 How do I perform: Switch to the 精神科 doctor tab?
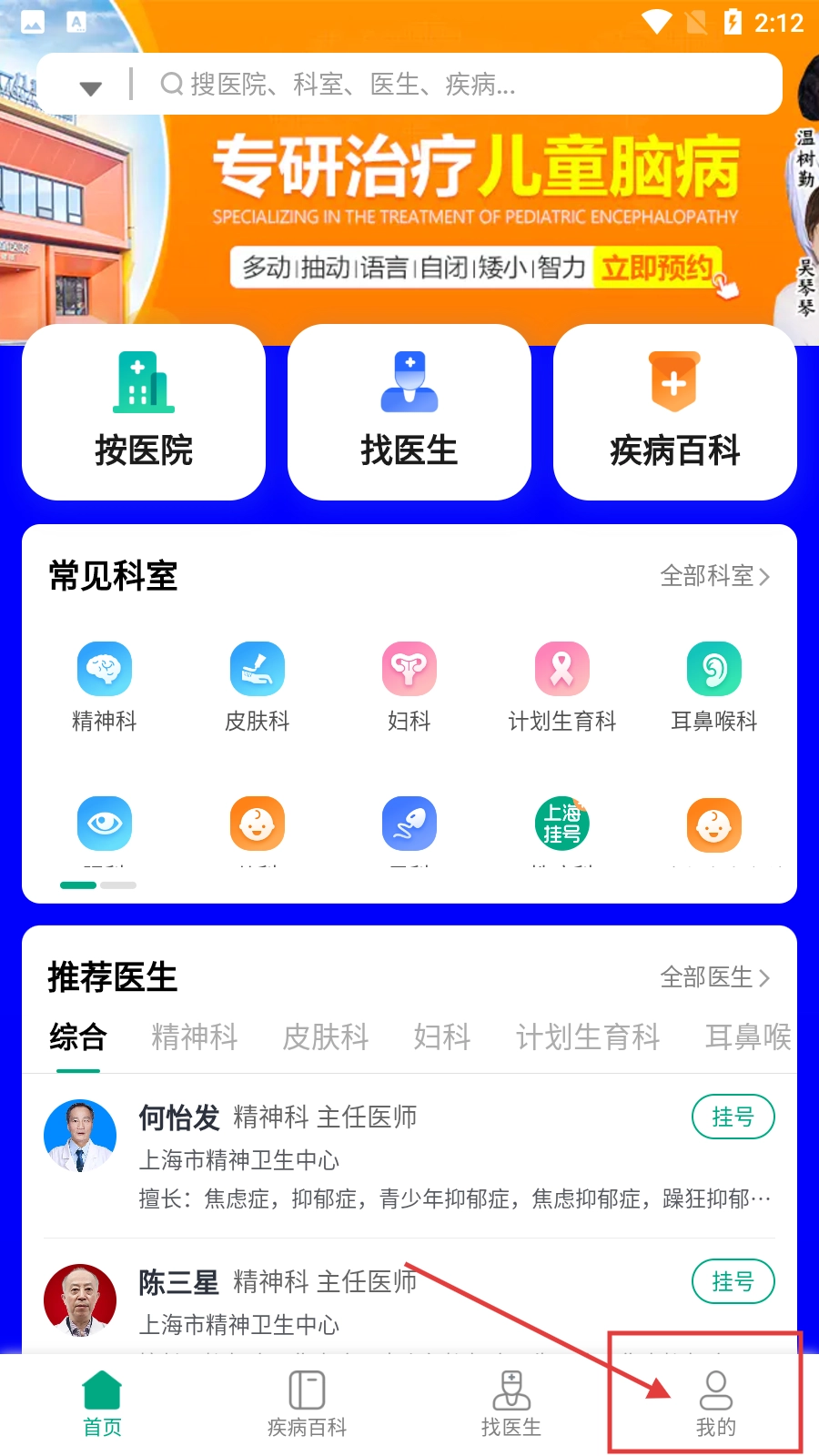(194, 1036)
